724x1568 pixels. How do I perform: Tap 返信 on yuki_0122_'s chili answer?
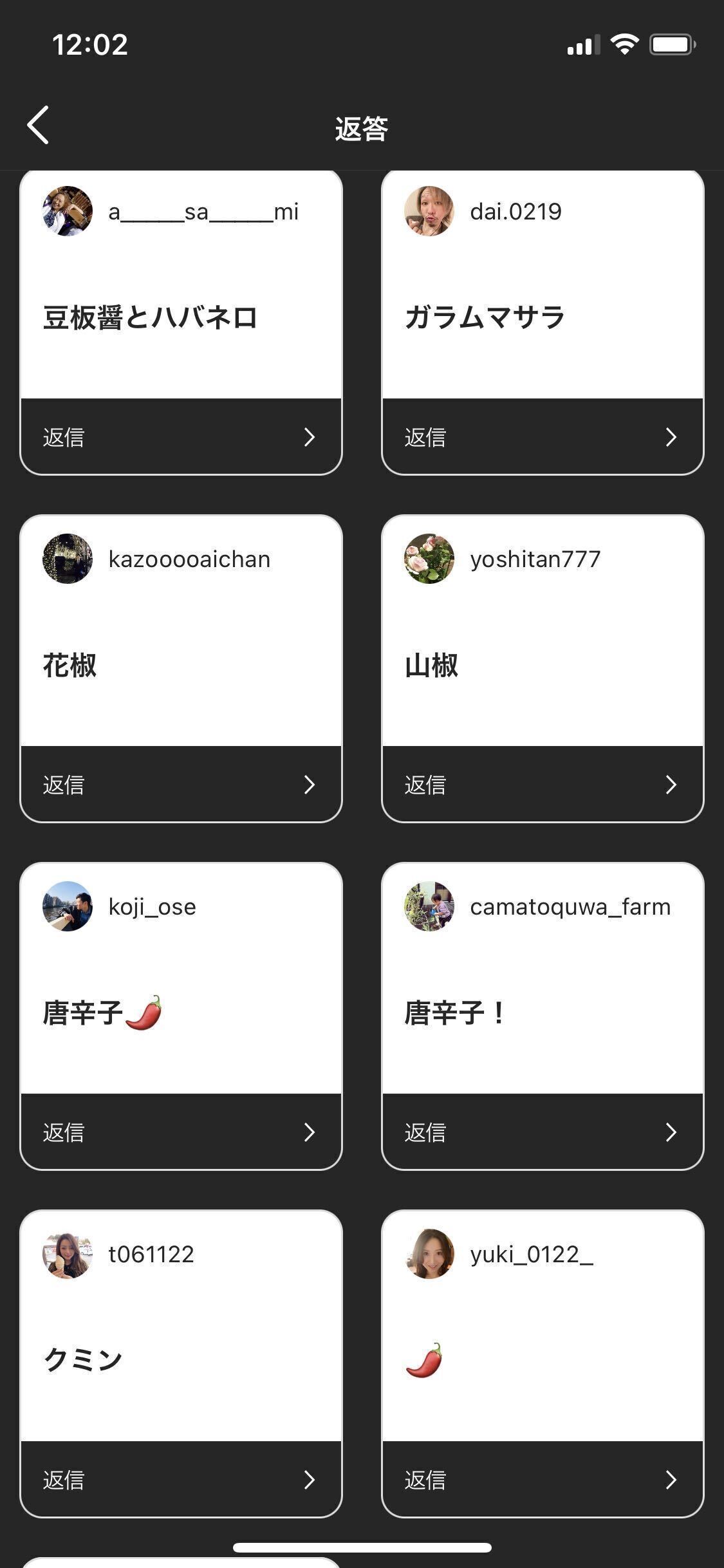pyautogui.click(x=542, y=1480)
